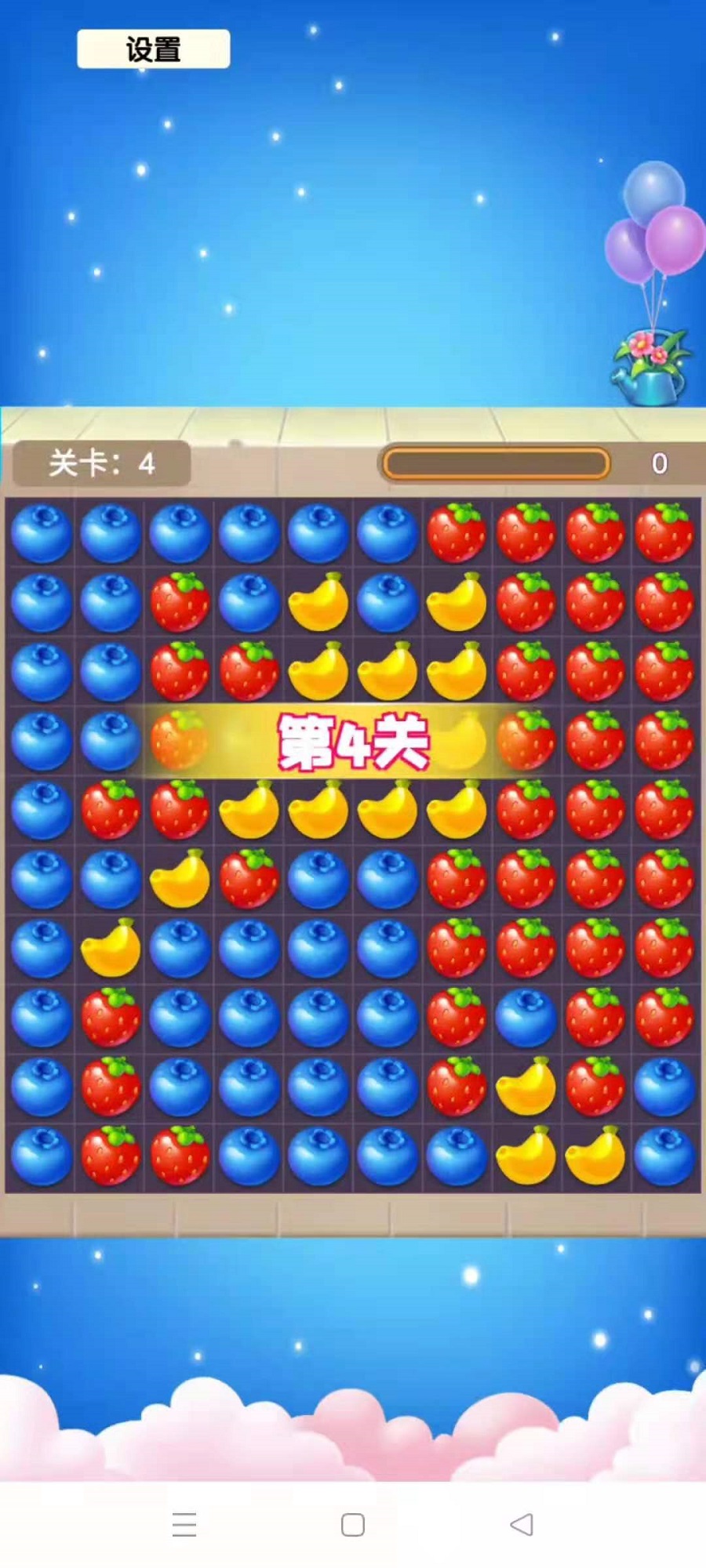Pop the blueberry in the grid's bottom-right corner
This screenshot has height=1568, width=706.
point(664,1156)
